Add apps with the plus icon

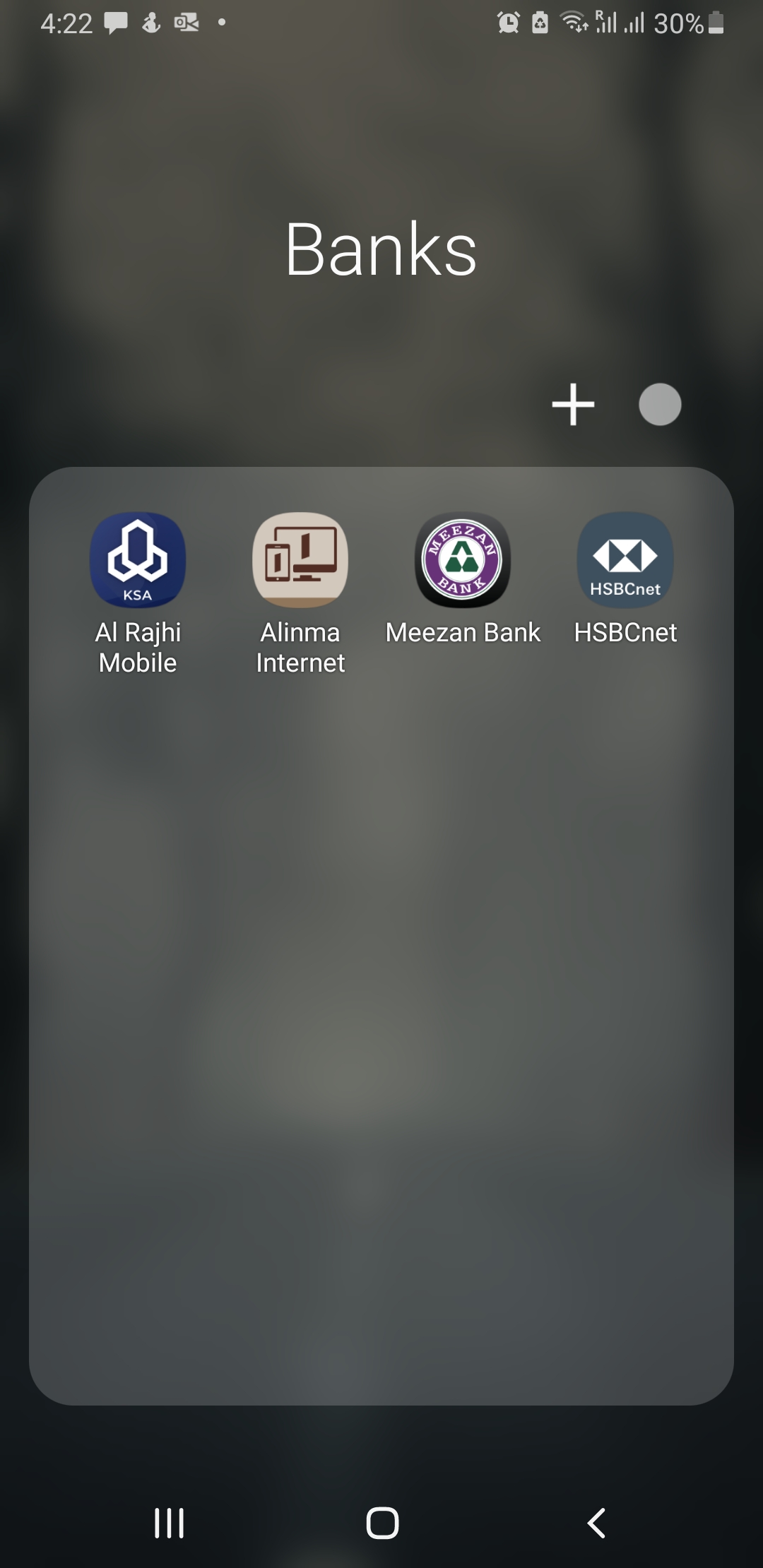tap(573, 405)
